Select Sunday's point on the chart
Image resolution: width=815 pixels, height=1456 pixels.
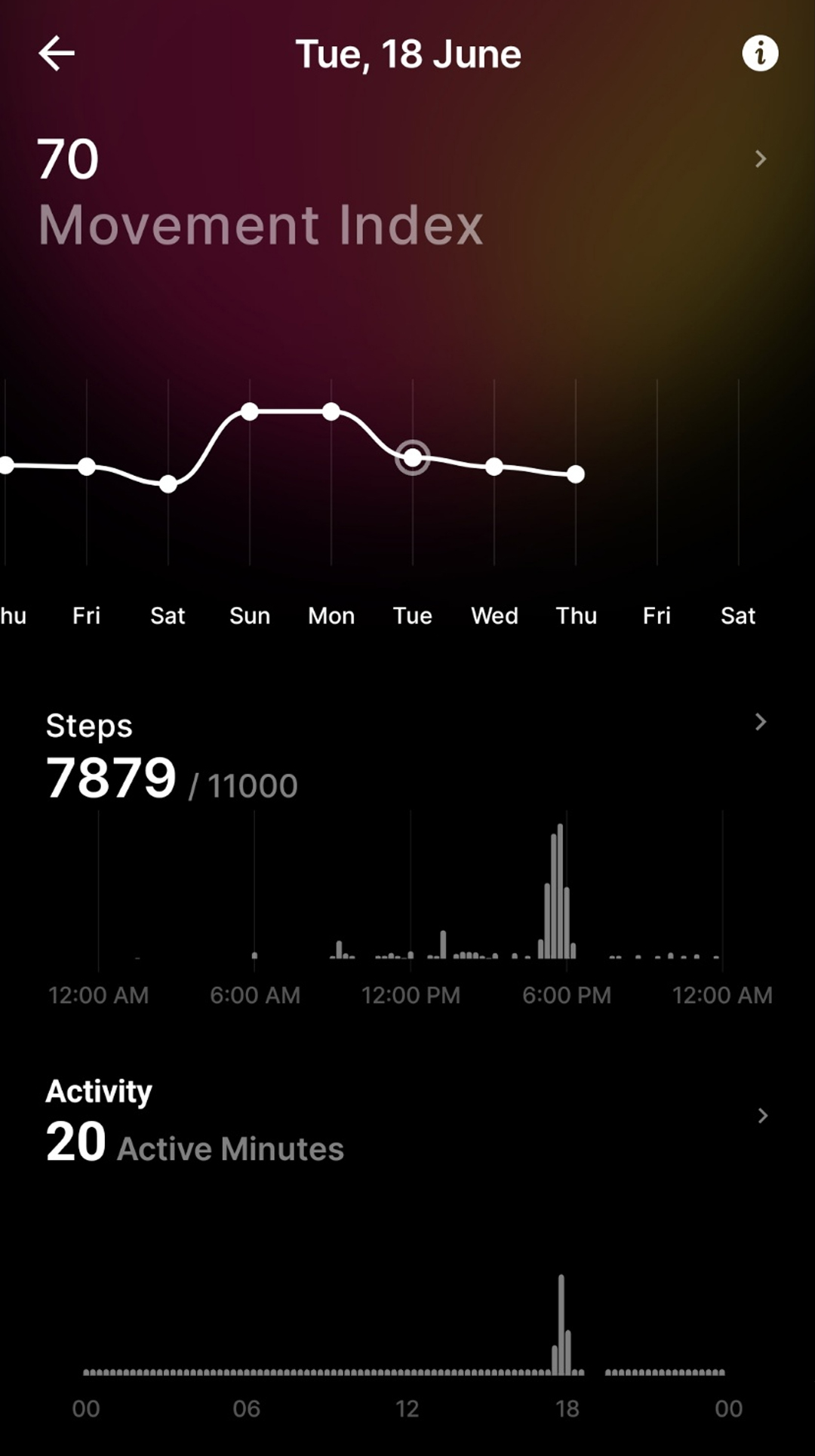(x=250, y=411)
